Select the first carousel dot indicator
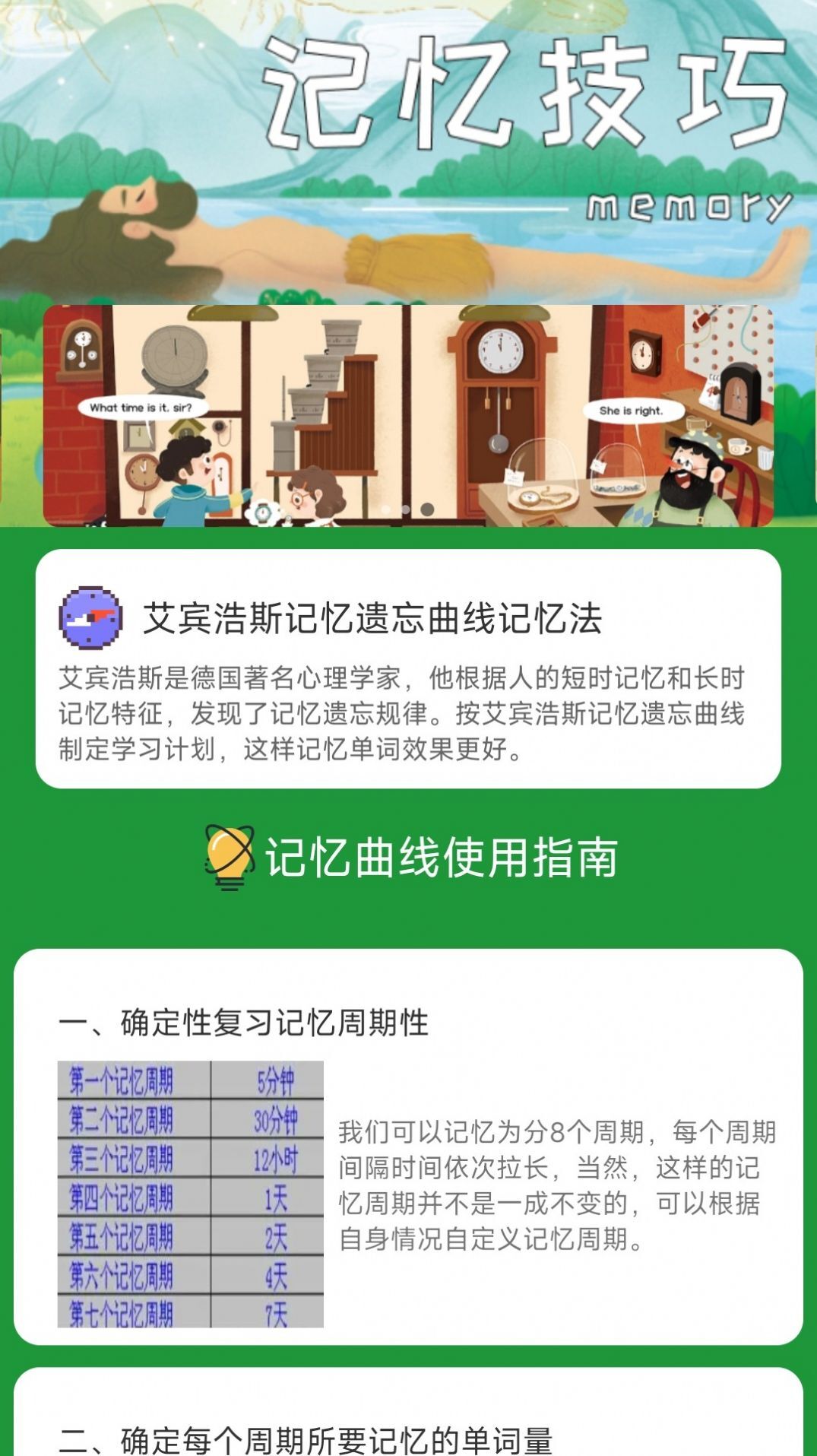The image size is (817, 1456). (385, 508)
